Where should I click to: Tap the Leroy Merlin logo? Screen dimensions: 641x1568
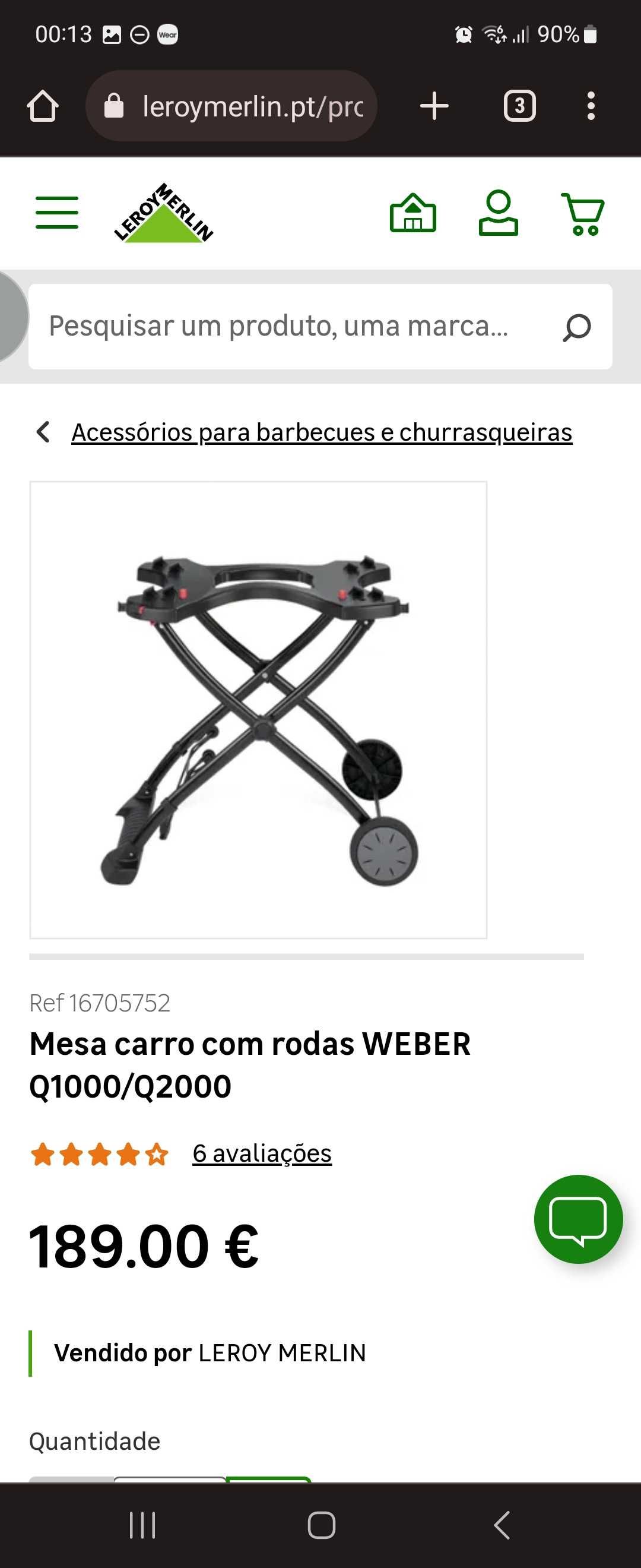(x=164, y=213)
